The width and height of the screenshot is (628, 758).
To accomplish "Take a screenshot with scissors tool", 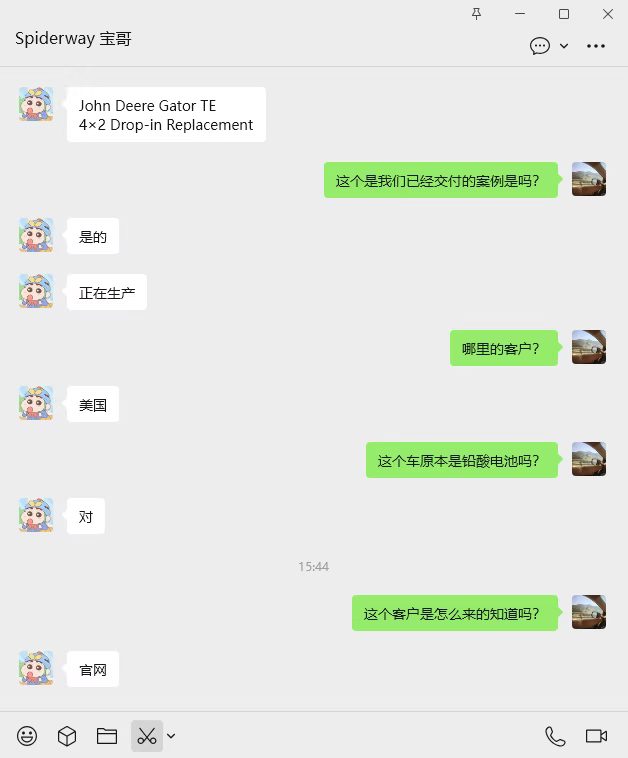I will tap(147, 736).
